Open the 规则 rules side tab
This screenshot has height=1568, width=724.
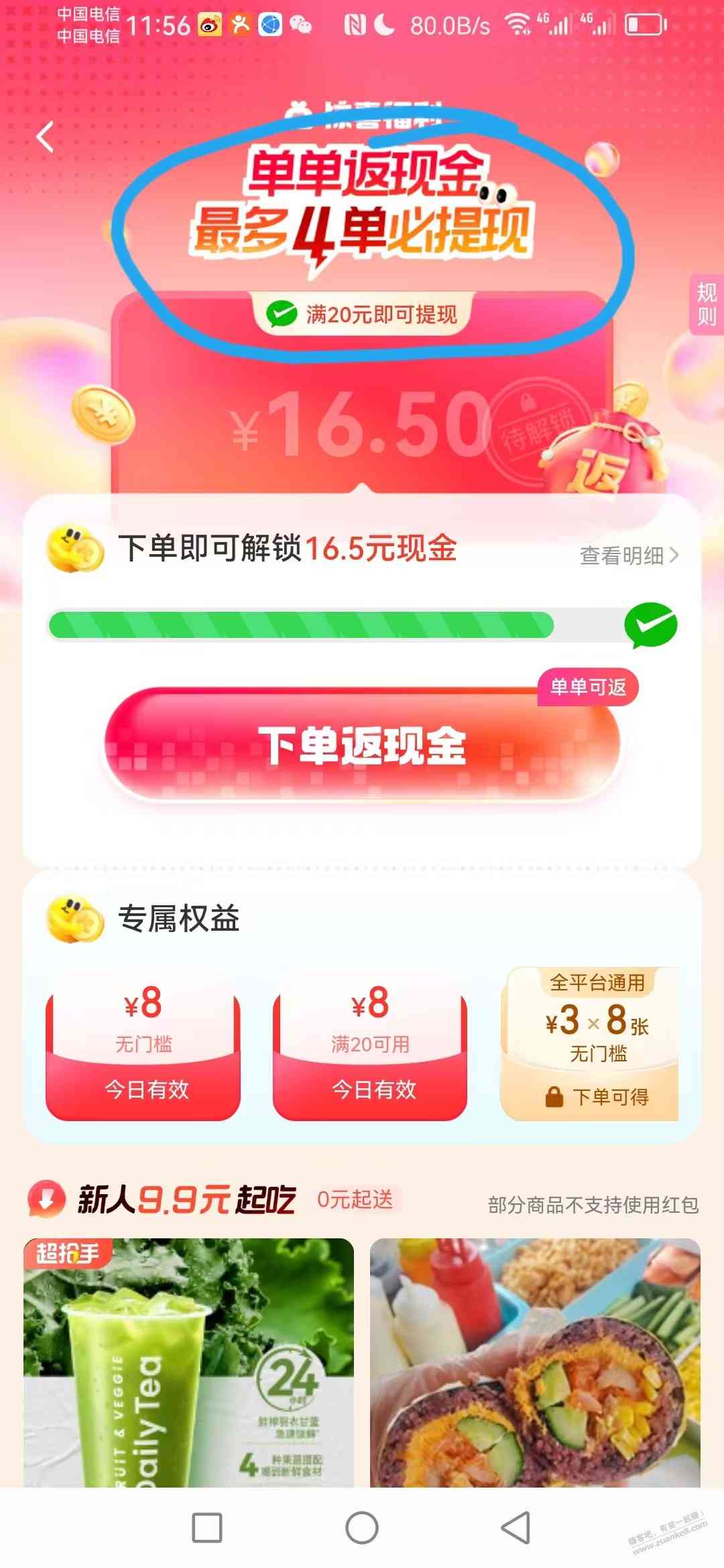click(x=707, y=304)
